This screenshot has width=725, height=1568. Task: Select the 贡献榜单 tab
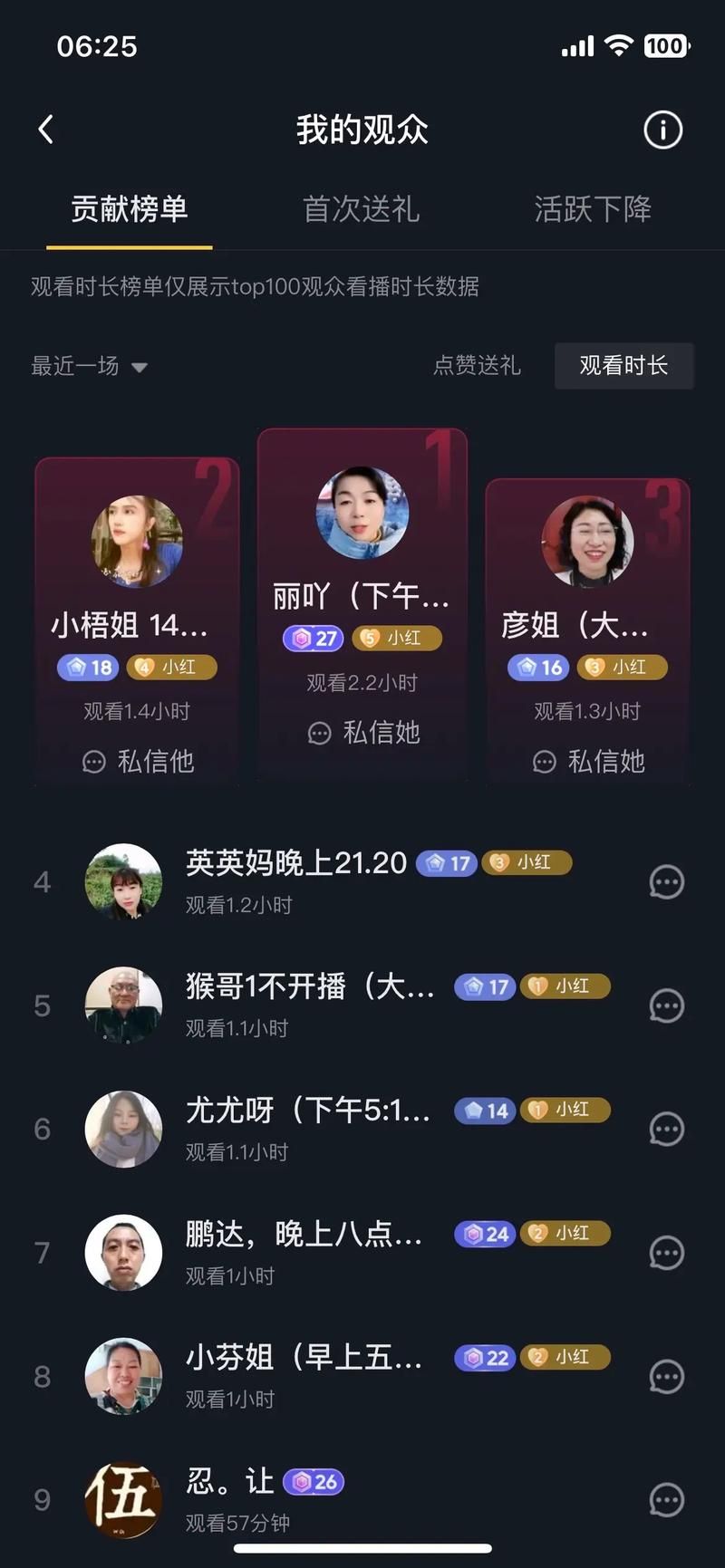pyautogui.click(x=130, y=209)
